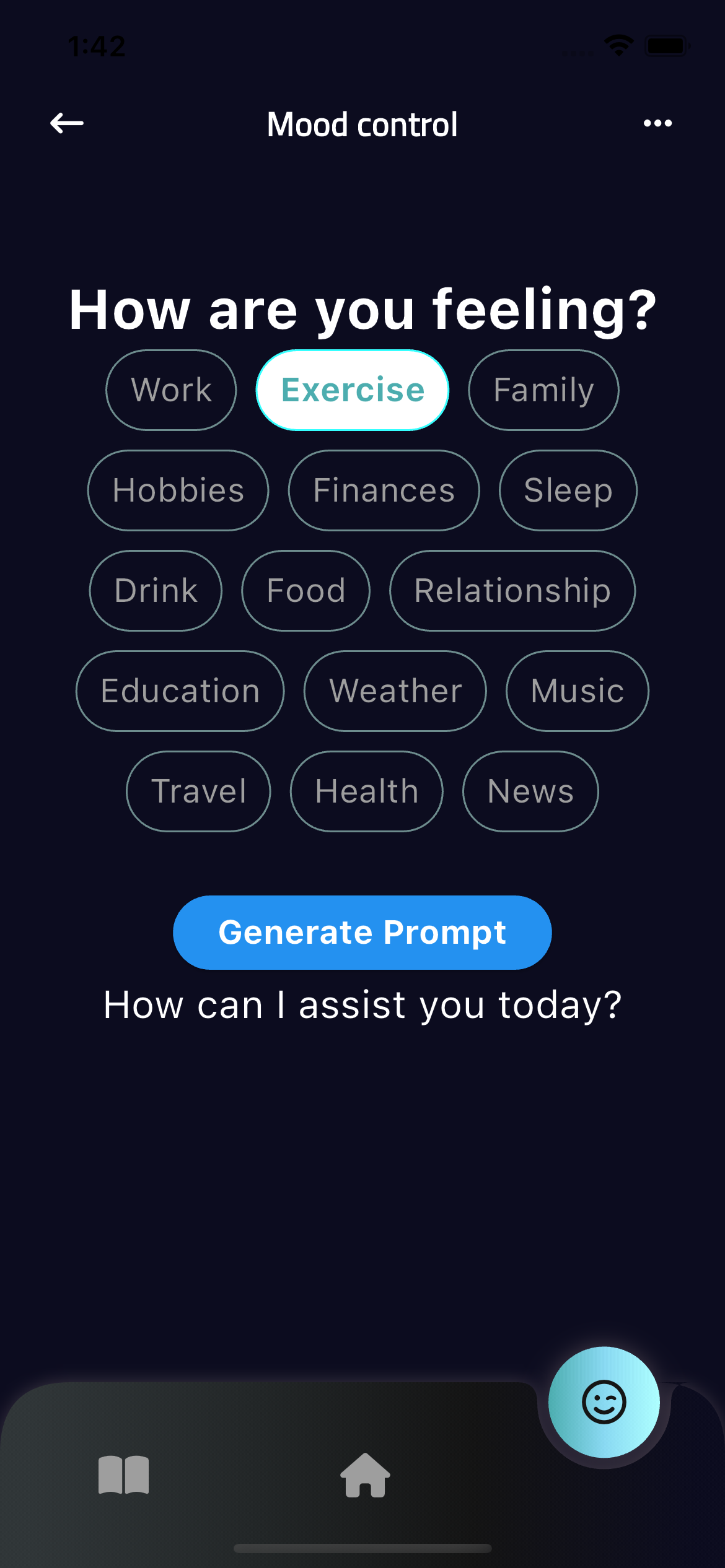Deselect the Exercise chip
This screenshot has height=1568, width=725.
(353, 390)
